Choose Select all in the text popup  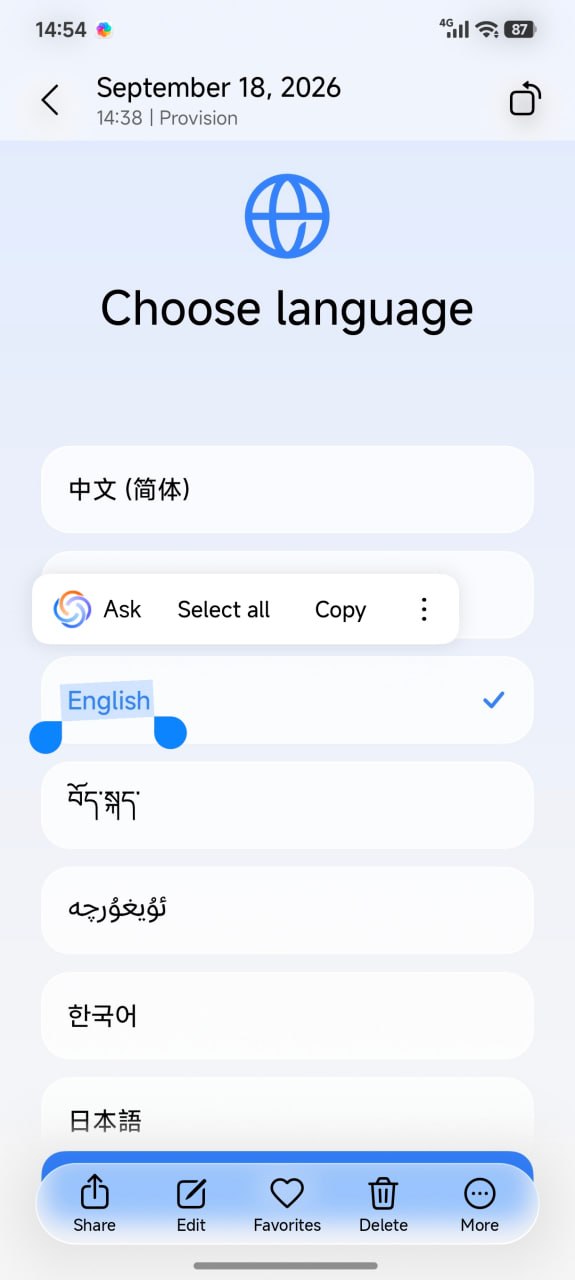tap(224, 609)
